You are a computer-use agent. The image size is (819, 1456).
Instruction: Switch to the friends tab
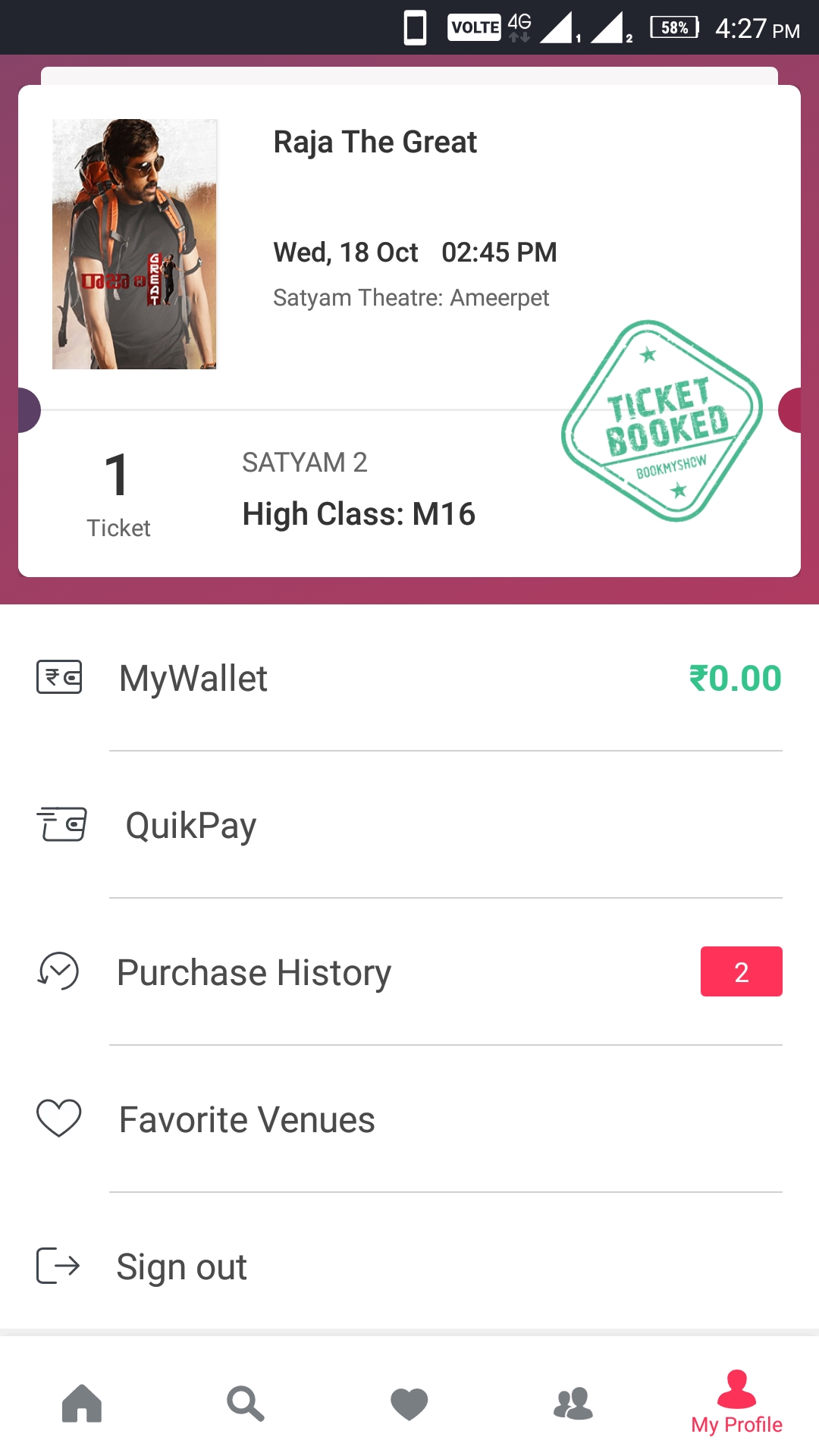(573, 1403)
